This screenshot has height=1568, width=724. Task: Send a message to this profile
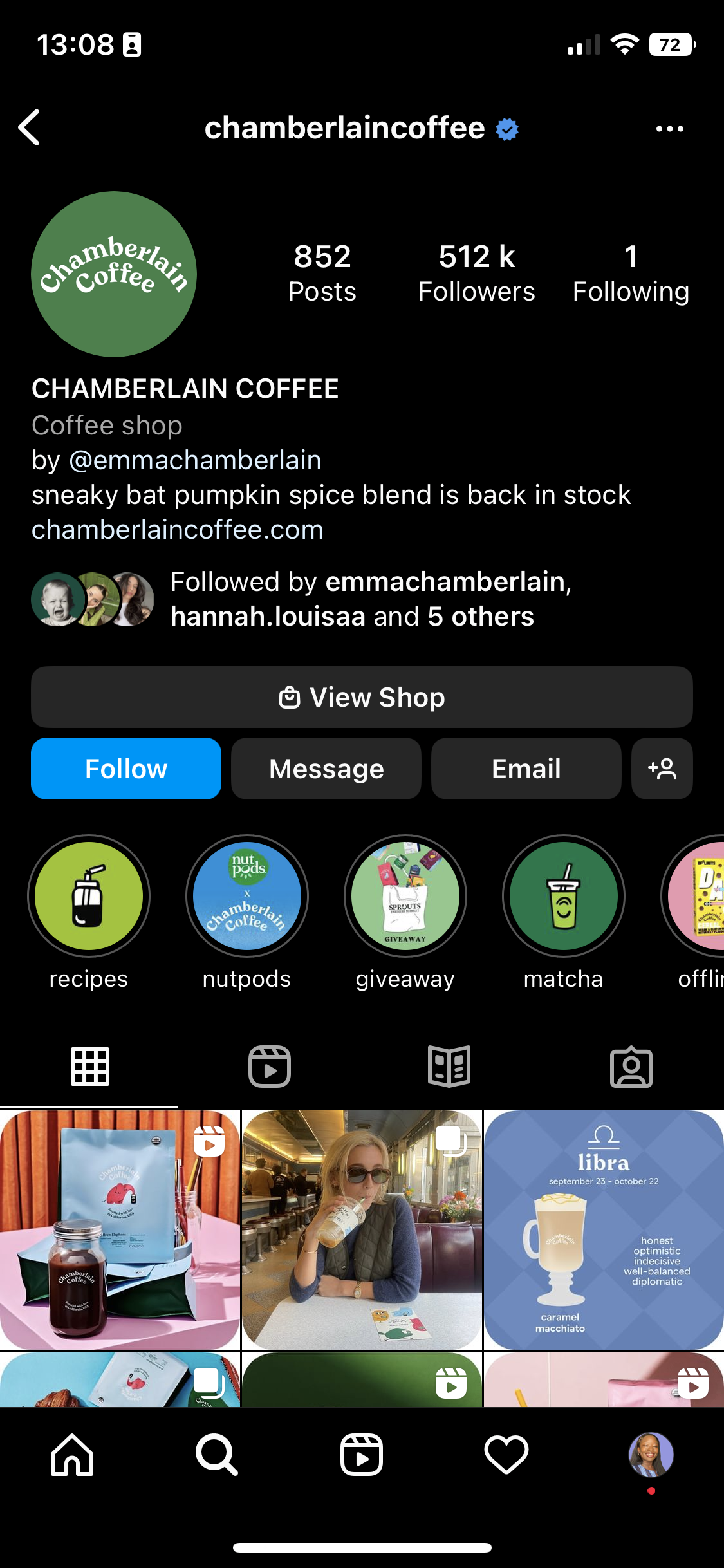[326, 769]
